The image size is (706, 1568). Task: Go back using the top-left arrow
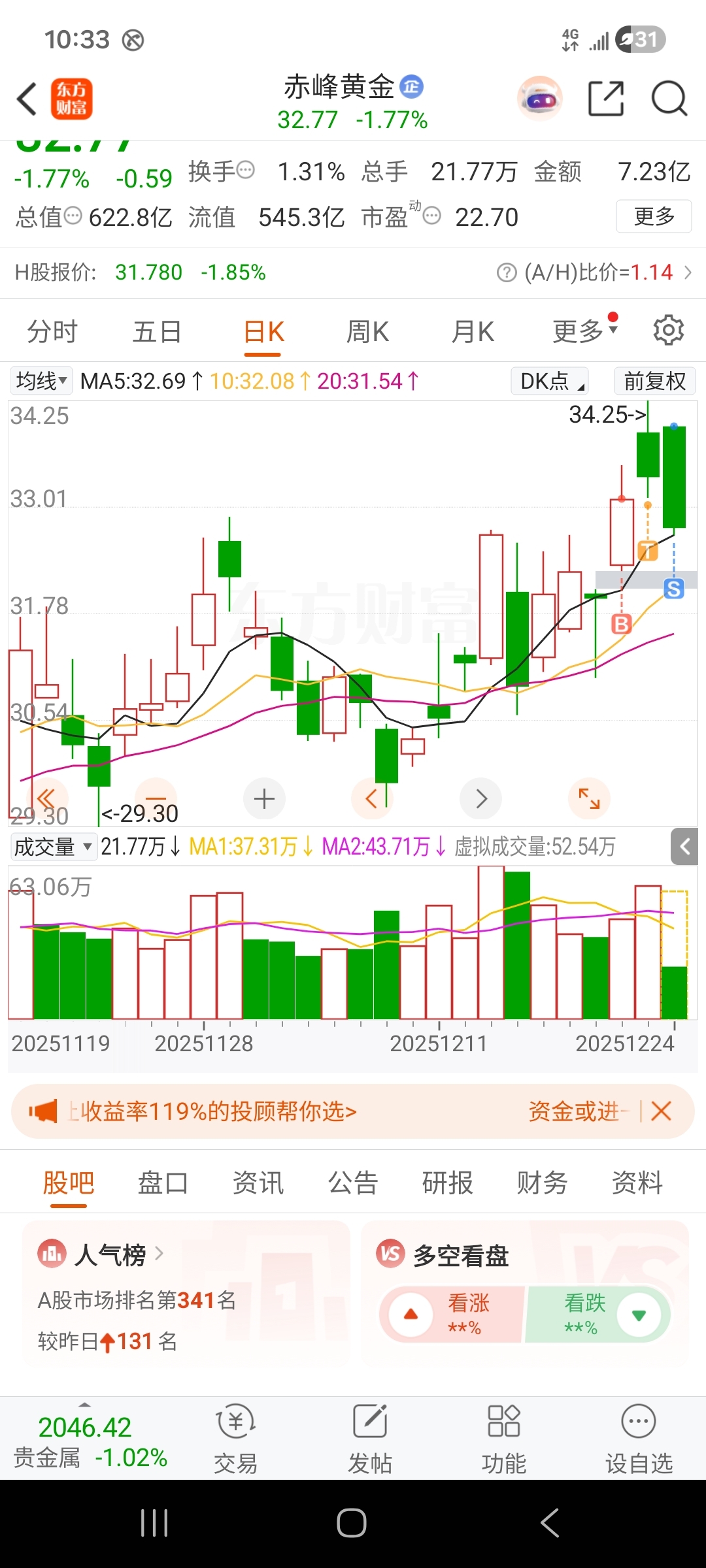pos(27,99)
